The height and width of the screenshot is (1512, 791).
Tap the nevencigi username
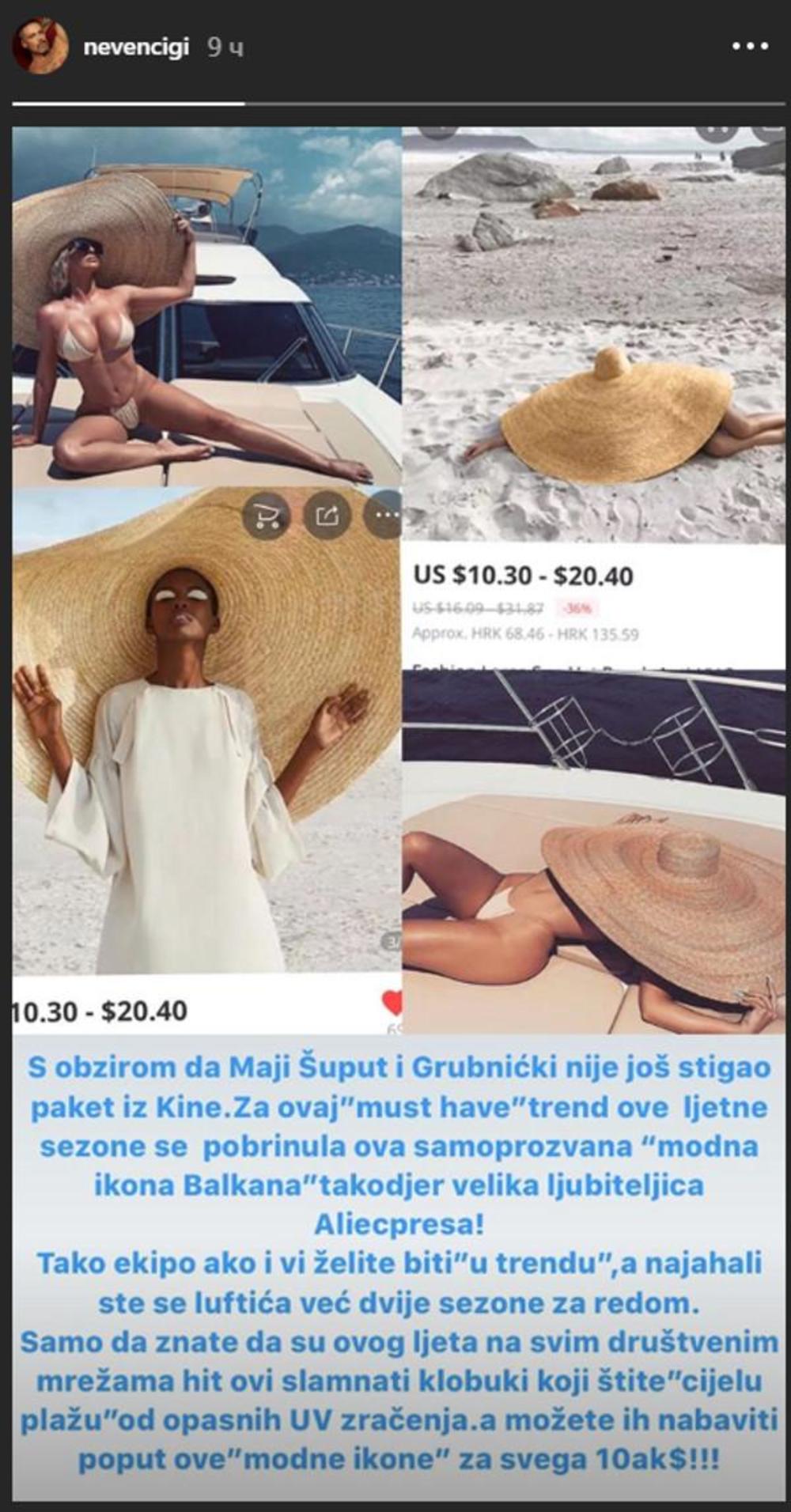coord(136,47)
